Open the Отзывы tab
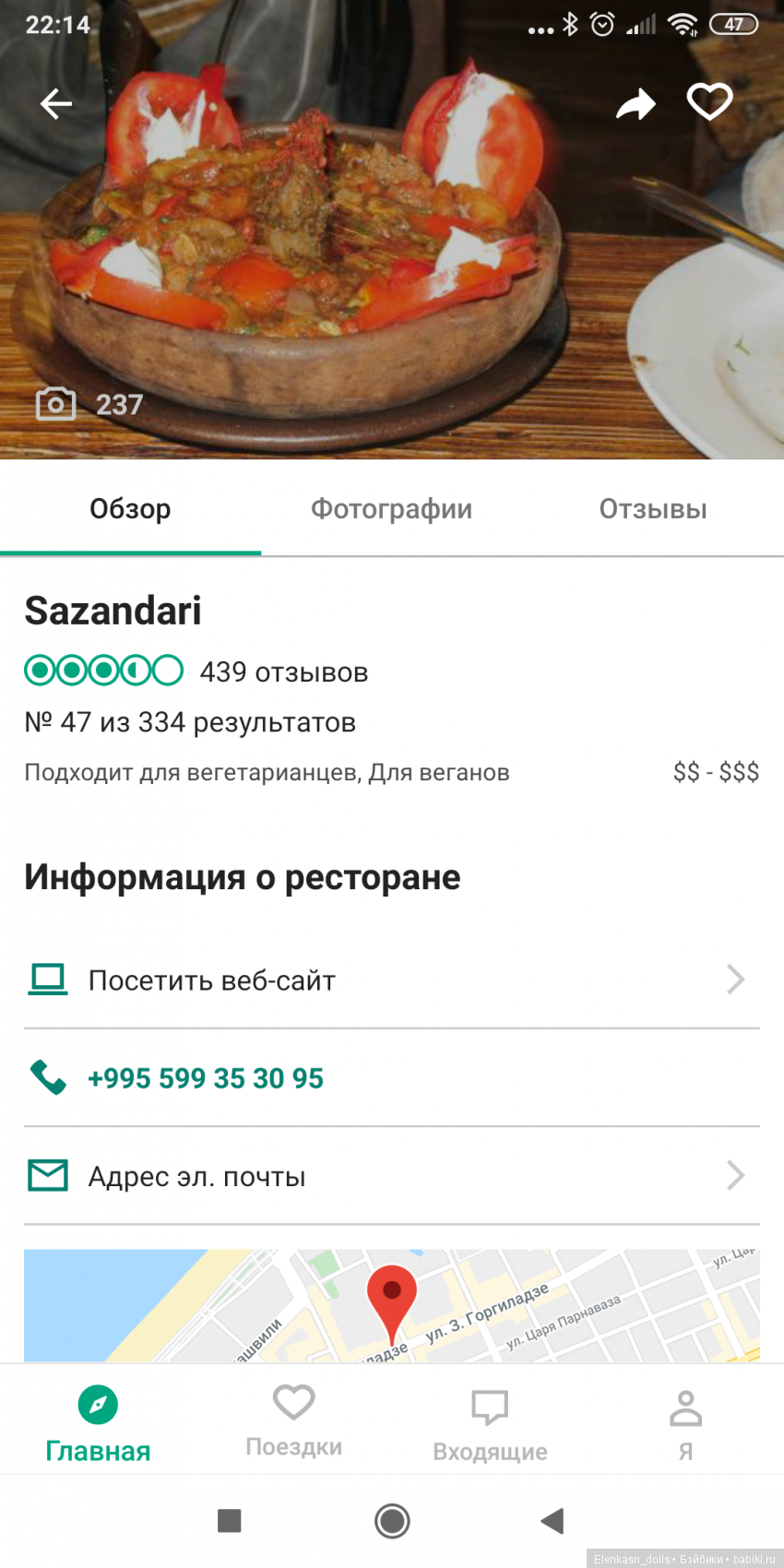 click(x=652, y=509)
